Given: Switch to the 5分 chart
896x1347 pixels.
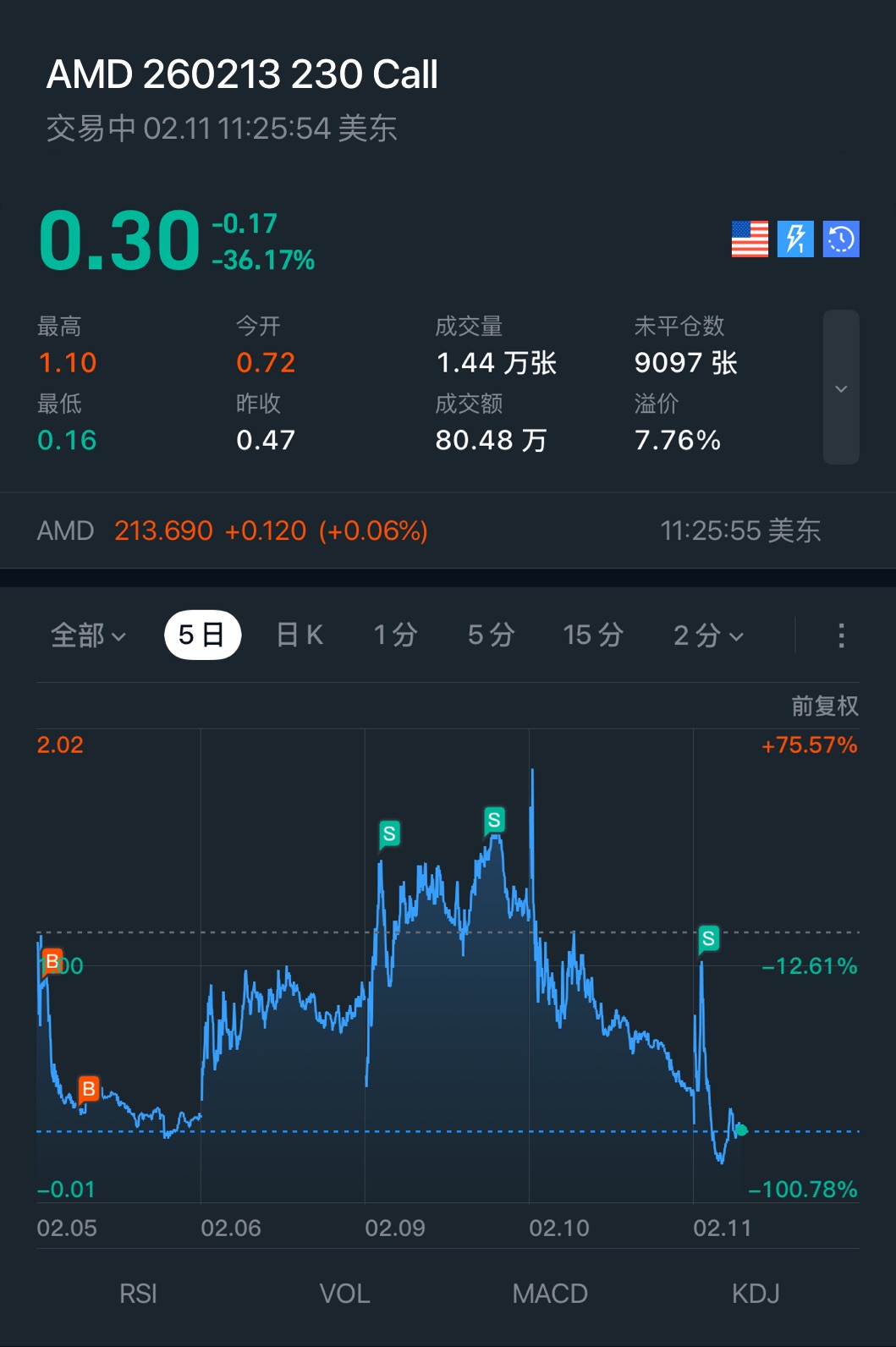Looking at the screenshot, I should click(491, 635).
